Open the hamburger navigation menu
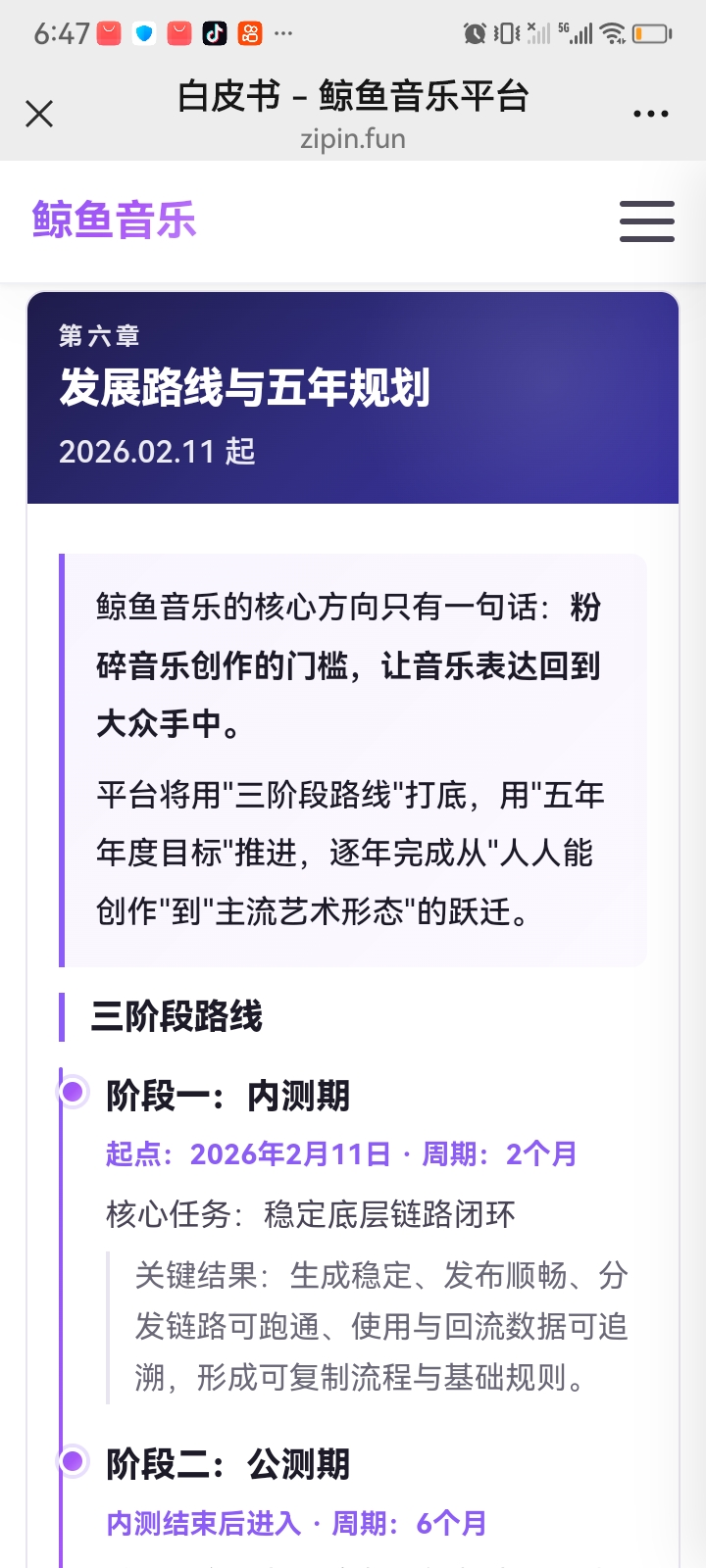Image resolution: width=706 pixels, height=1568 pixels. click(x=646, y=221)
